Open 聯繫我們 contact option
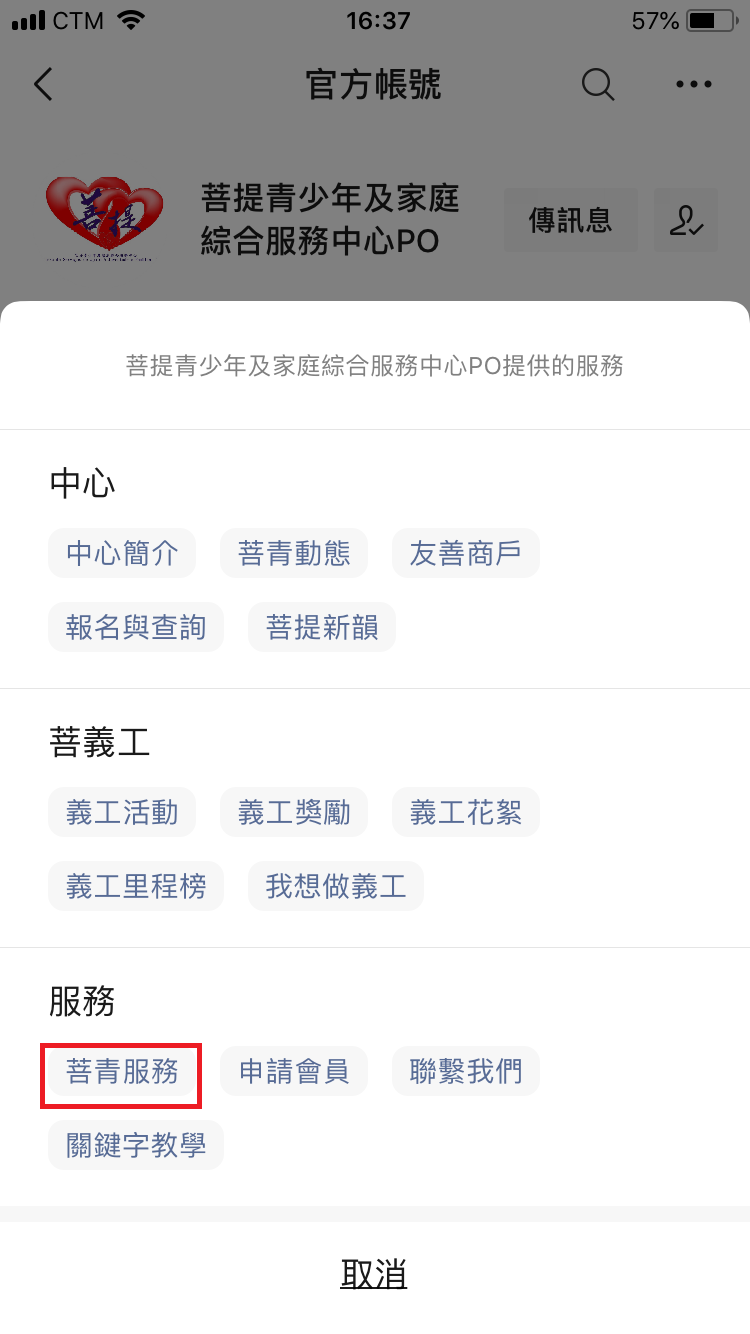The width and height of the screenshot is (750, 1334). 466,1071
